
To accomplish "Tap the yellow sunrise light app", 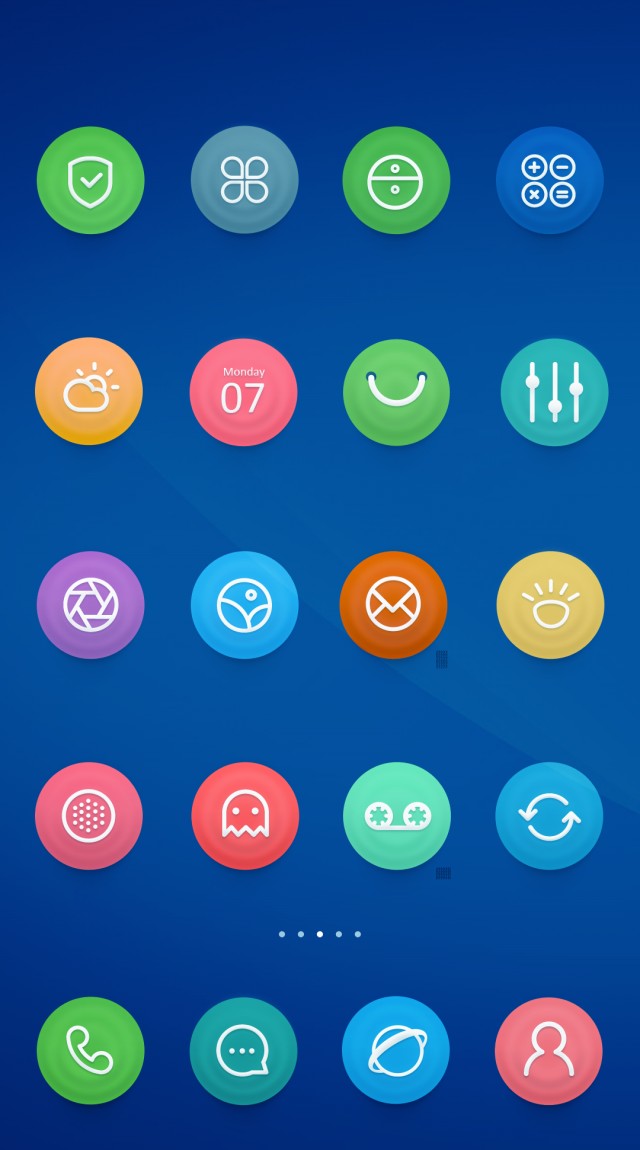I will pyautogui.click(x=551, y=605).
